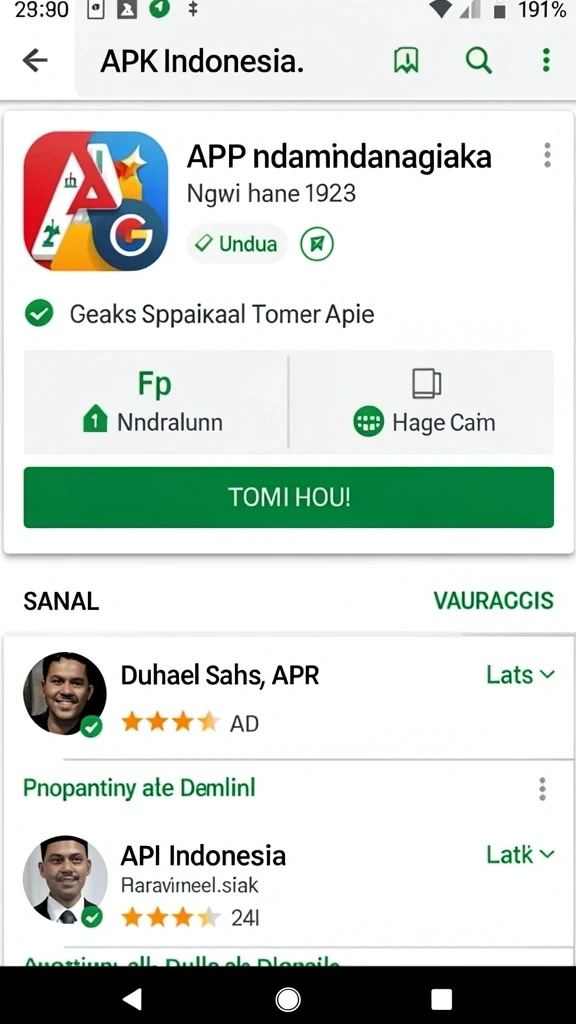Select the Fp Nndralunn tile

pos(155,402)
